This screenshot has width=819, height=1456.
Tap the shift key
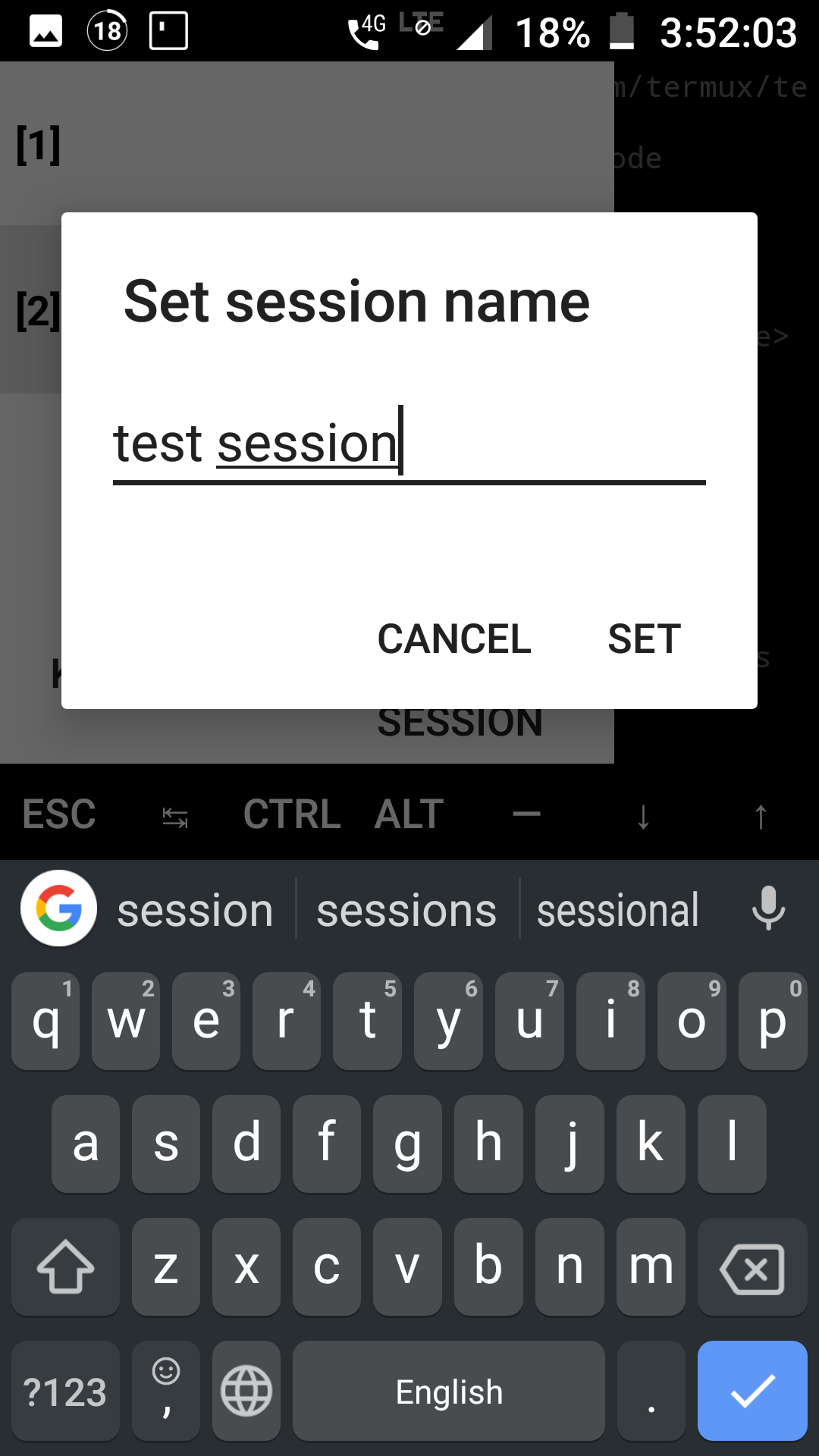tap(65, 1267)
